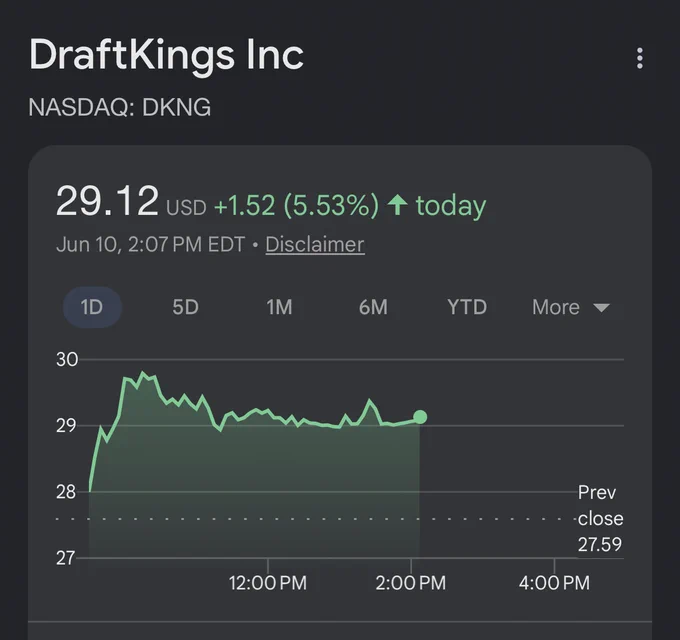Switch to the 1M chart range
This screenshot has width=680, height=640.
click(x=279, y=307)
